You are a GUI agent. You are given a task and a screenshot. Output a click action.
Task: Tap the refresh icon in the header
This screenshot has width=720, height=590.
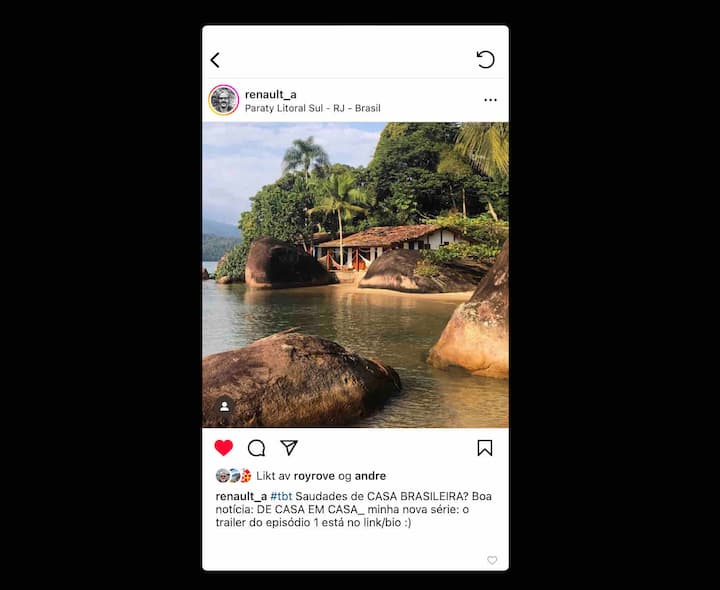[x=485, y=59]
